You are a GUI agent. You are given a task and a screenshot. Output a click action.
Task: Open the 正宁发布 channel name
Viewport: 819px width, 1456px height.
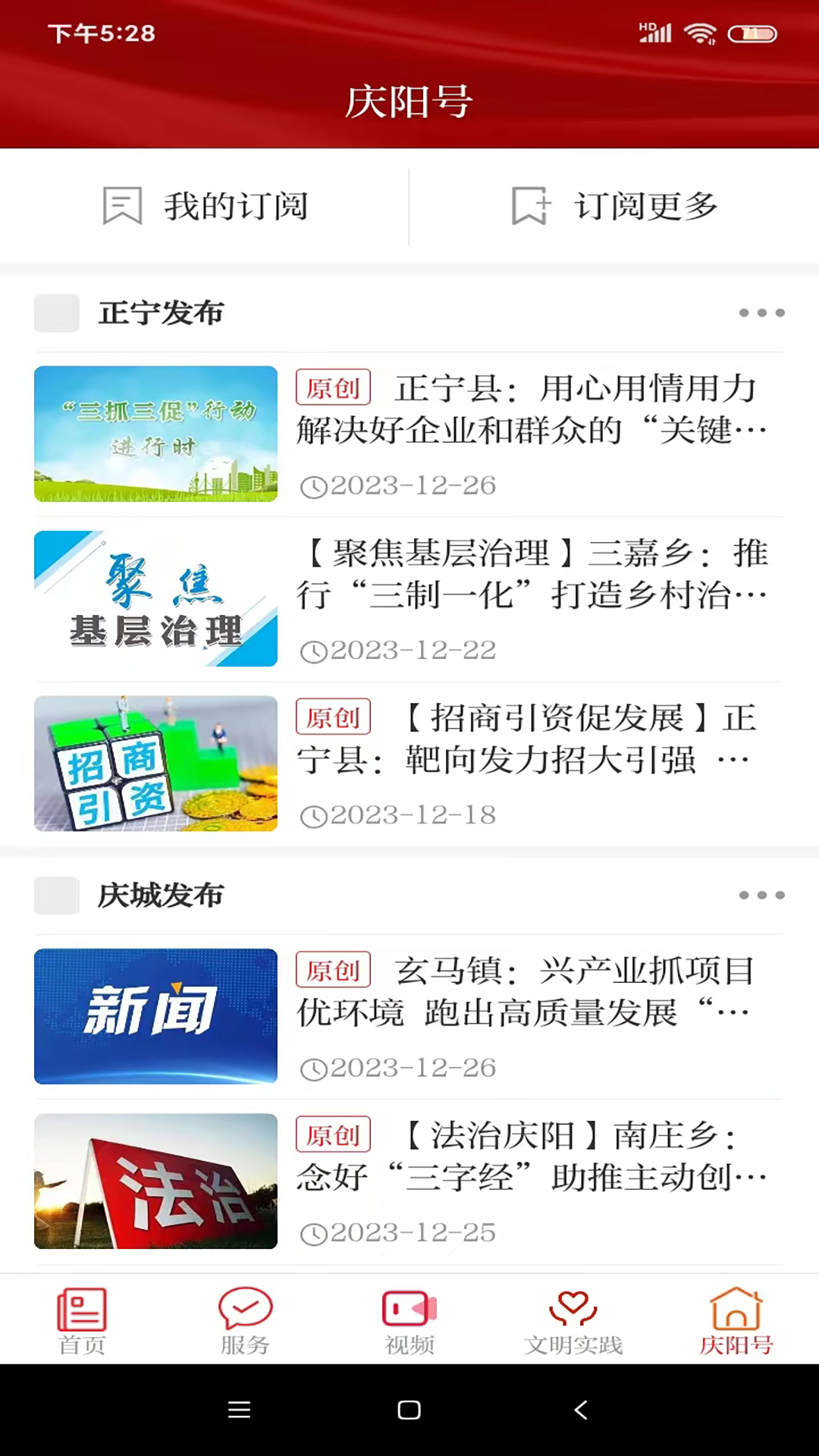(159, 312)
